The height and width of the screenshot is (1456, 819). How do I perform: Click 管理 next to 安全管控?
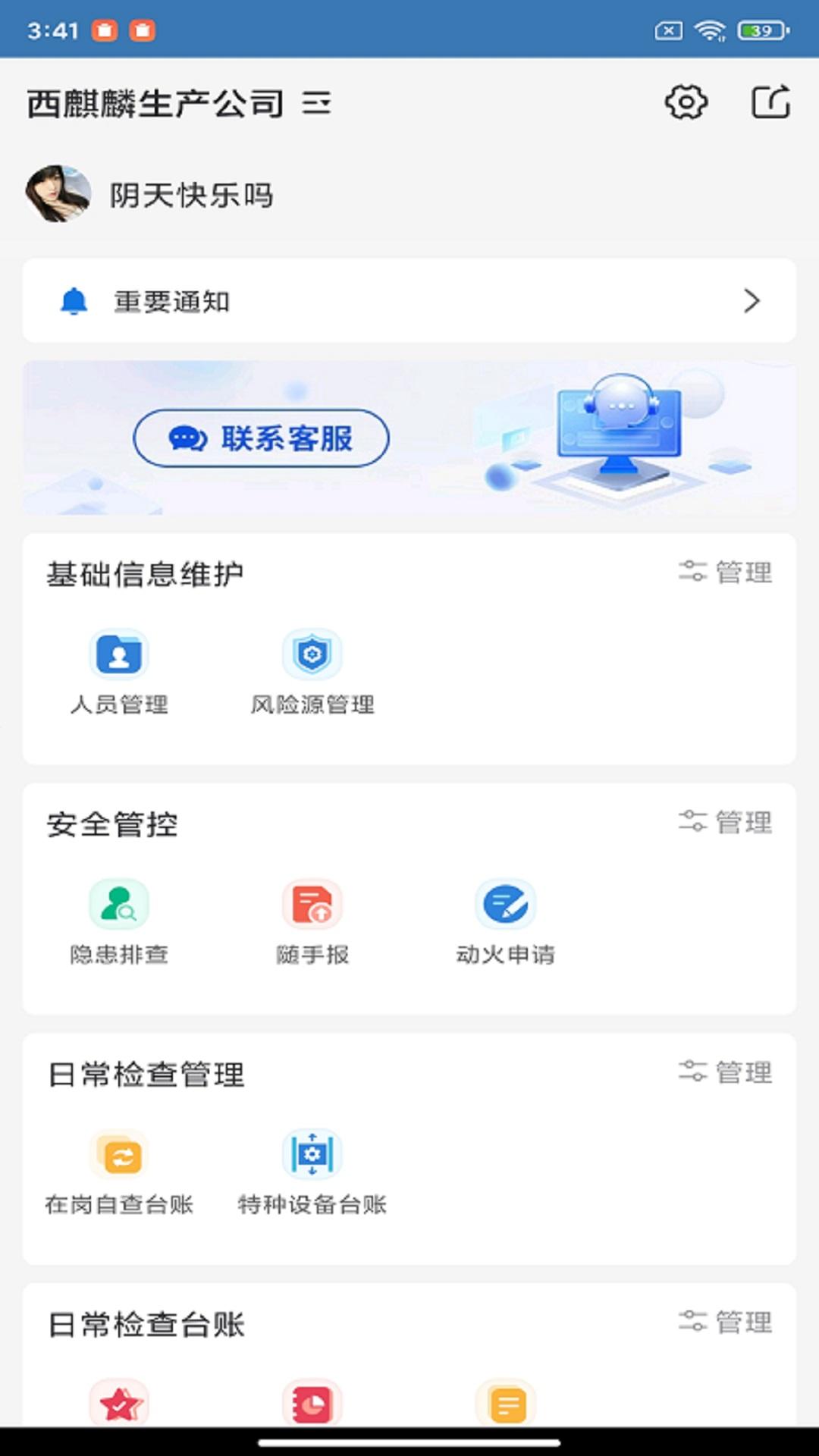coord(726,821)
